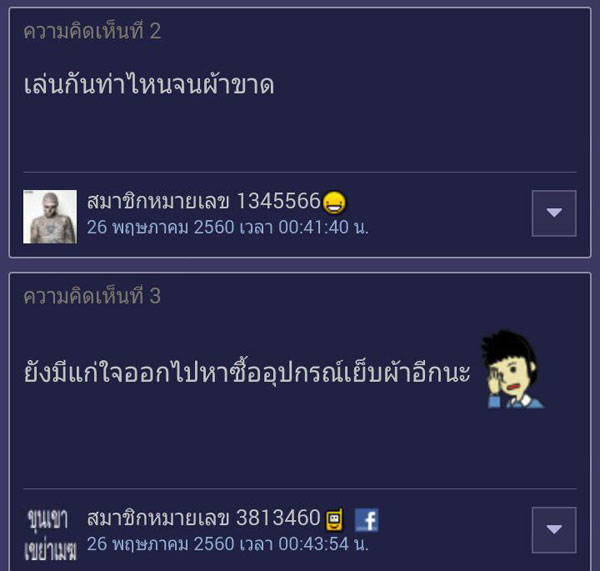Image resolution: width=600 pixels, height=571 pixels.
Task: Expand dropdown on comment by member 3813460
Action: tap(553, 529)
